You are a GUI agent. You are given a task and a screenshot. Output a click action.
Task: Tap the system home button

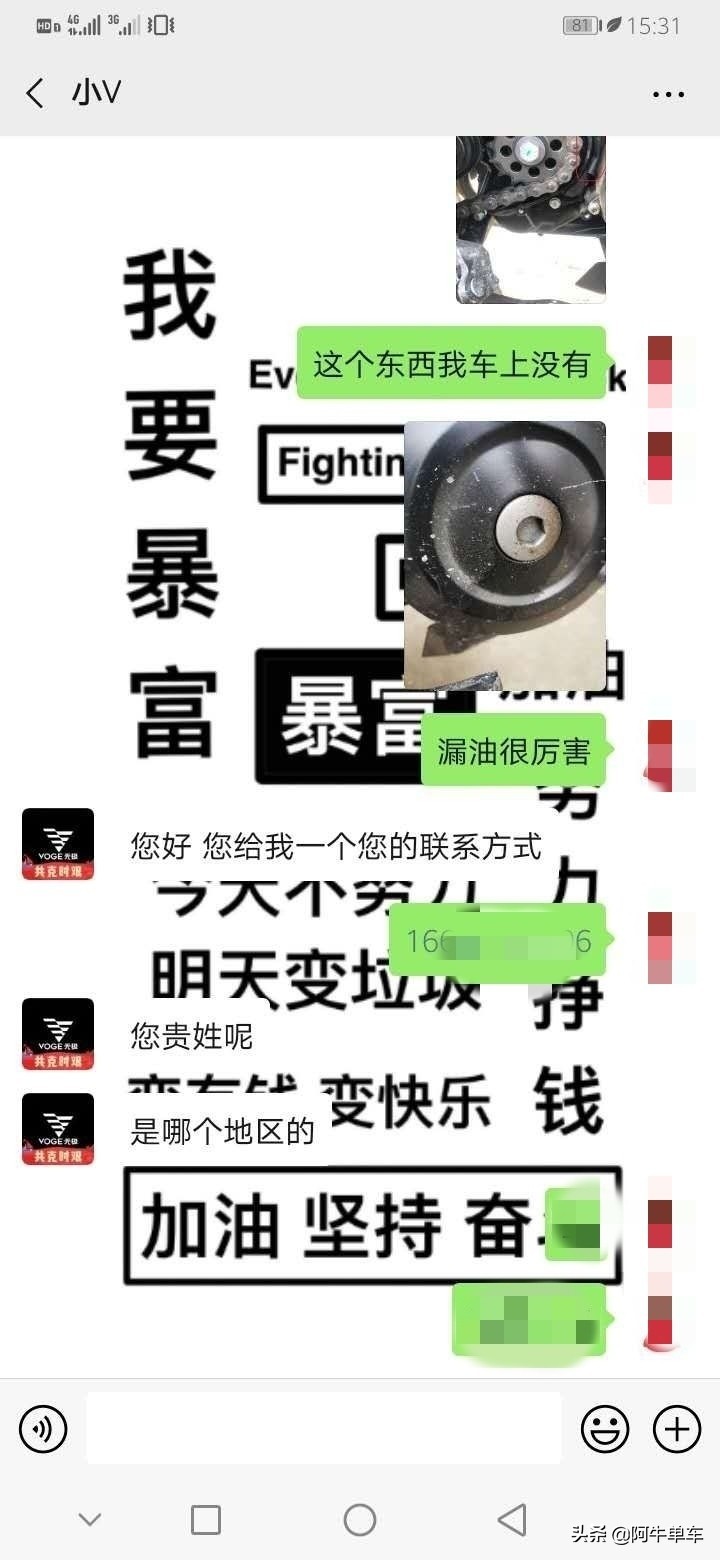click(360, 1520)
